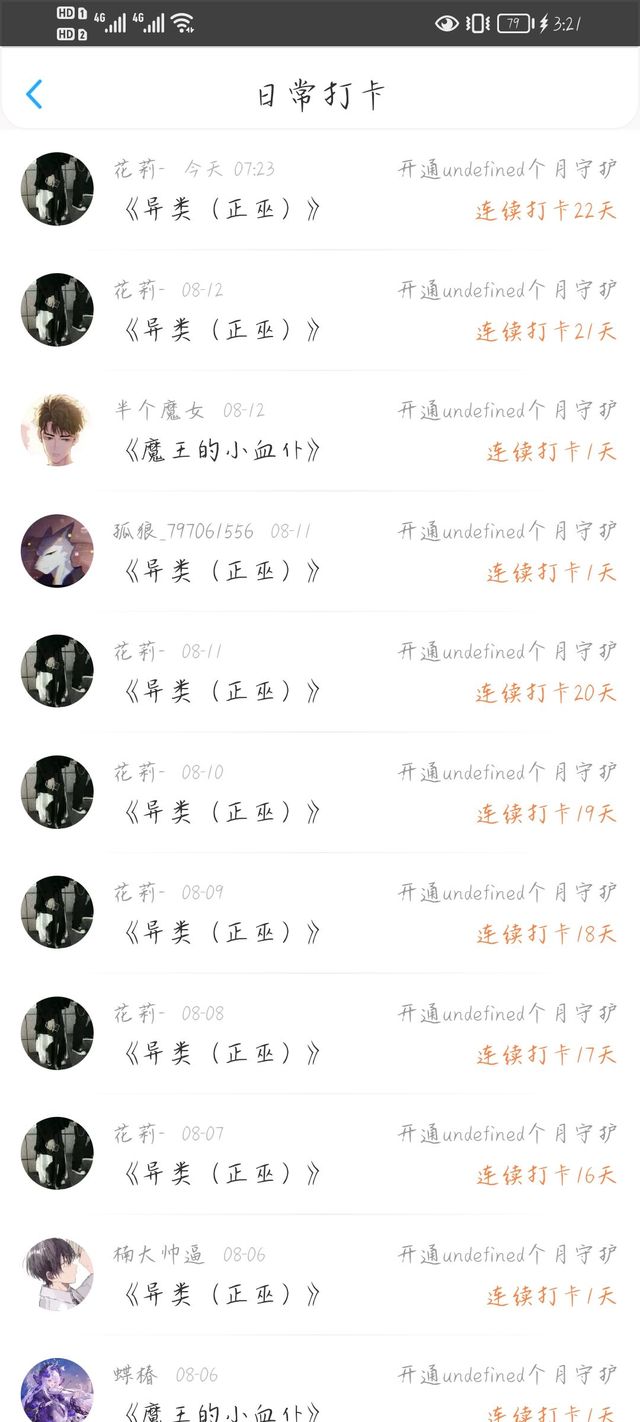Open 花莉-'s 08-07 check-in row
640x1422 pixels.
point(320,1154)
